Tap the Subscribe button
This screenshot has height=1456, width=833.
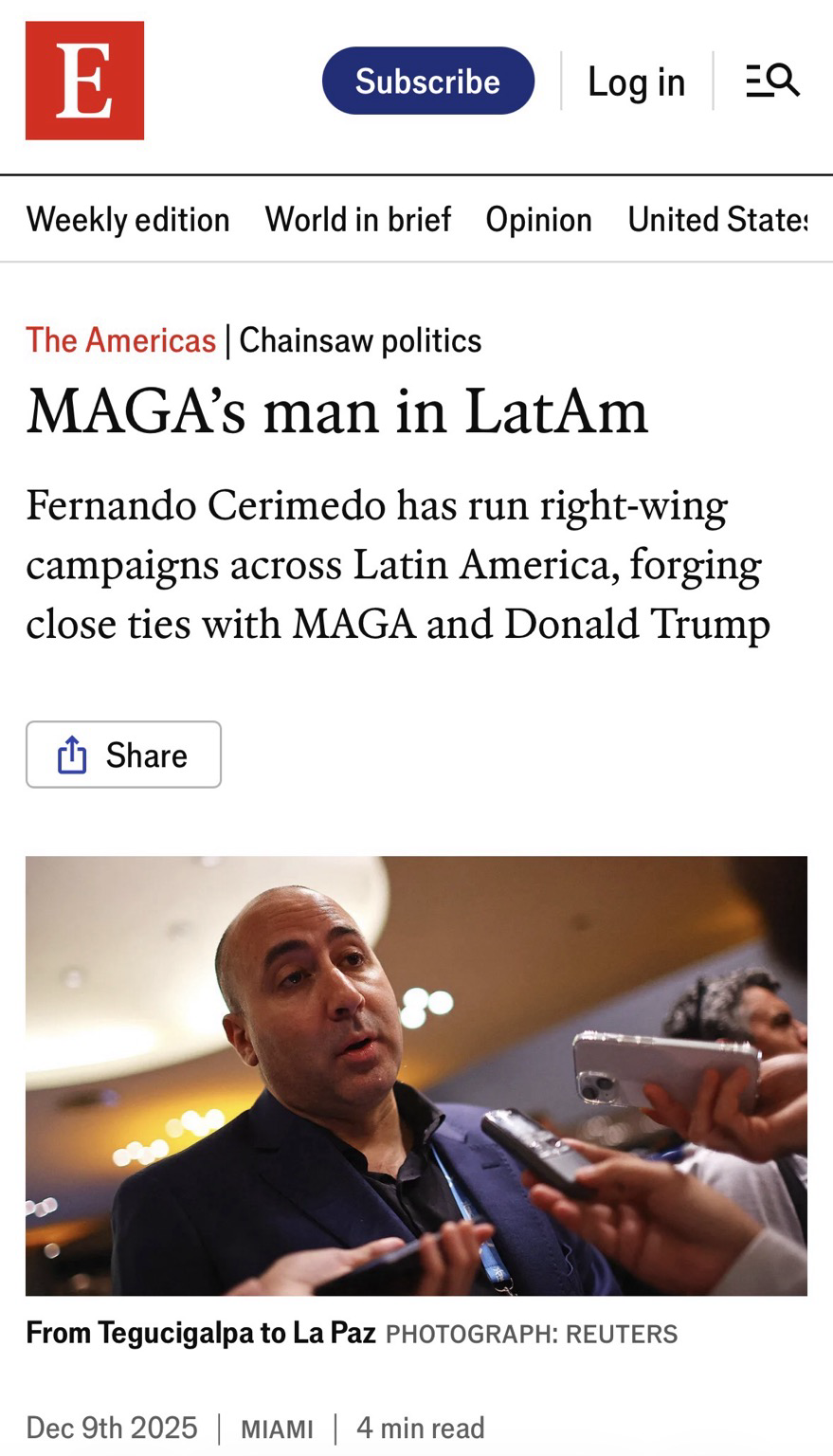pyautogui.click(x=428, y=81)
